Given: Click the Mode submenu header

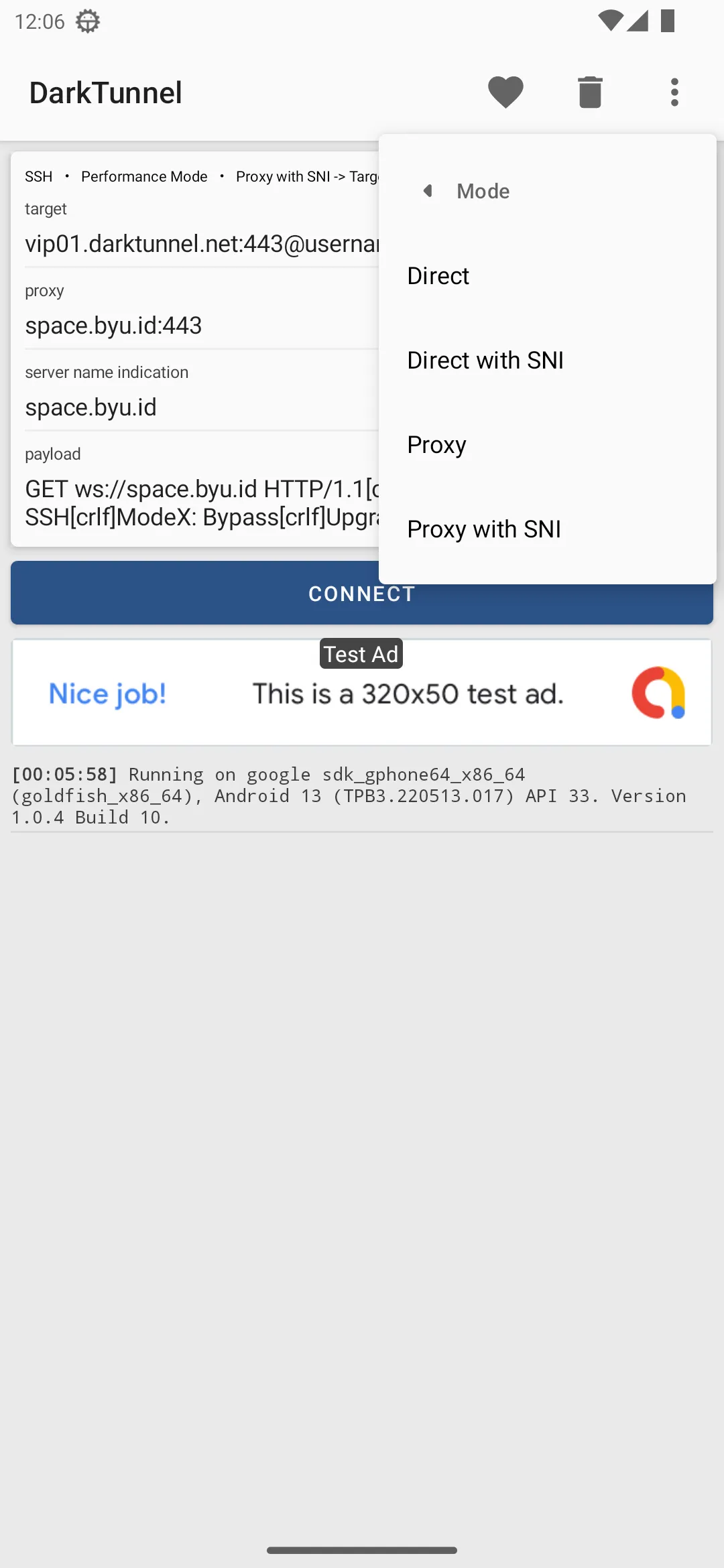Looking at the screenshot, I should point(483,190).
